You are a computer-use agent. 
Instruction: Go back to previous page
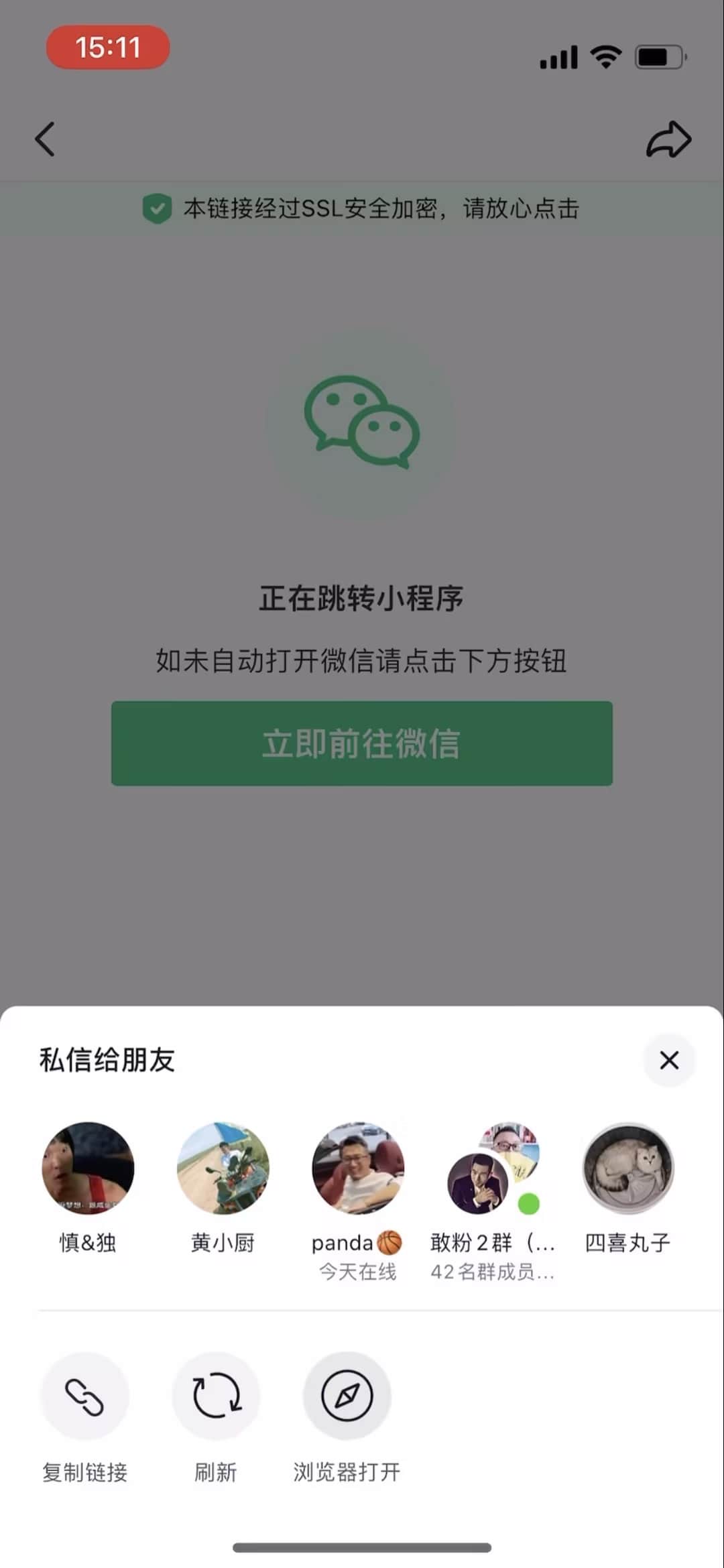[x=45, y=139]
